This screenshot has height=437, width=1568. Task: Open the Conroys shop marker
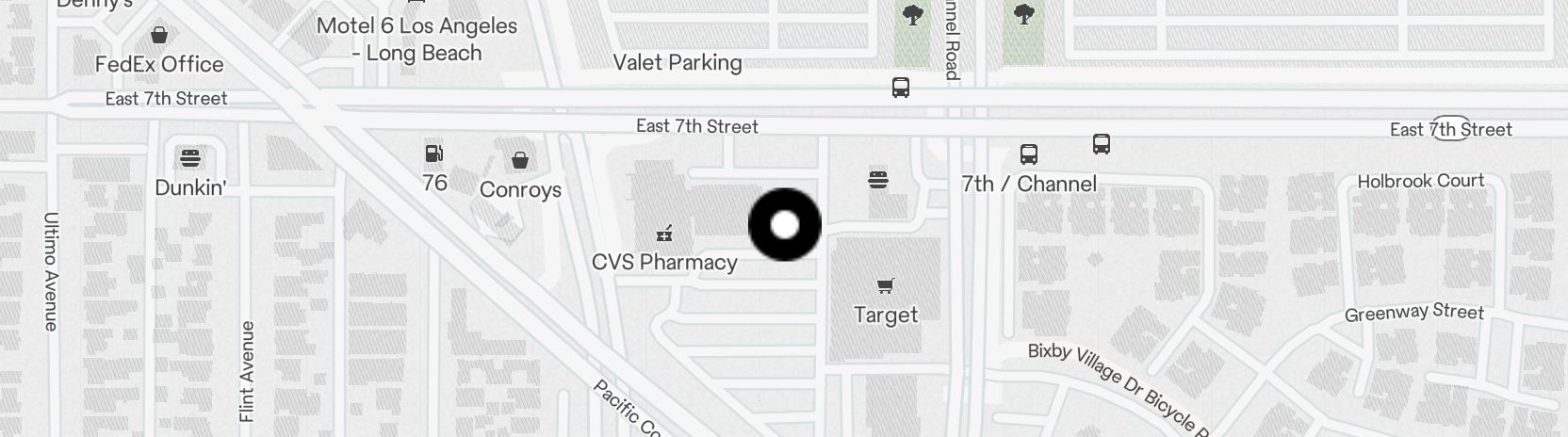(519, 161)
